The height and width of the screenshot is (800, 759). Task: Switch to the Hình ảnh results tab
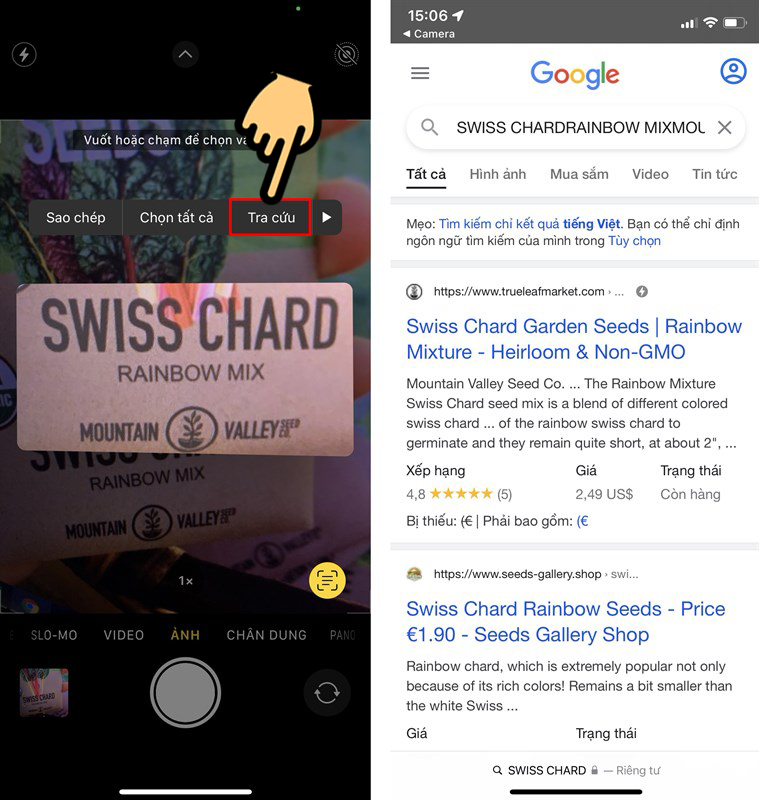(x=497, y=174)
